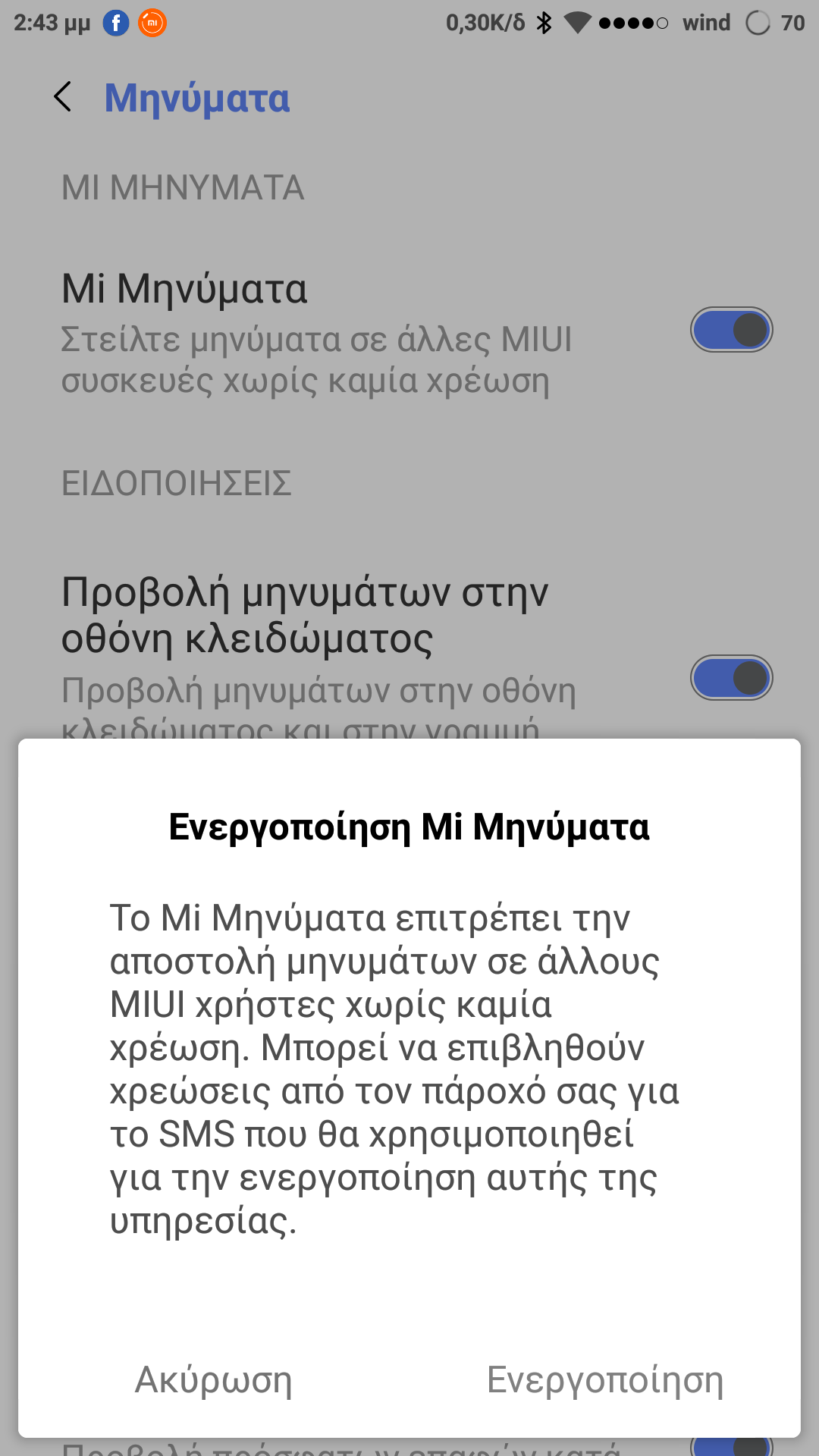Toggle the Mi Μηνύματα switch

731,330
